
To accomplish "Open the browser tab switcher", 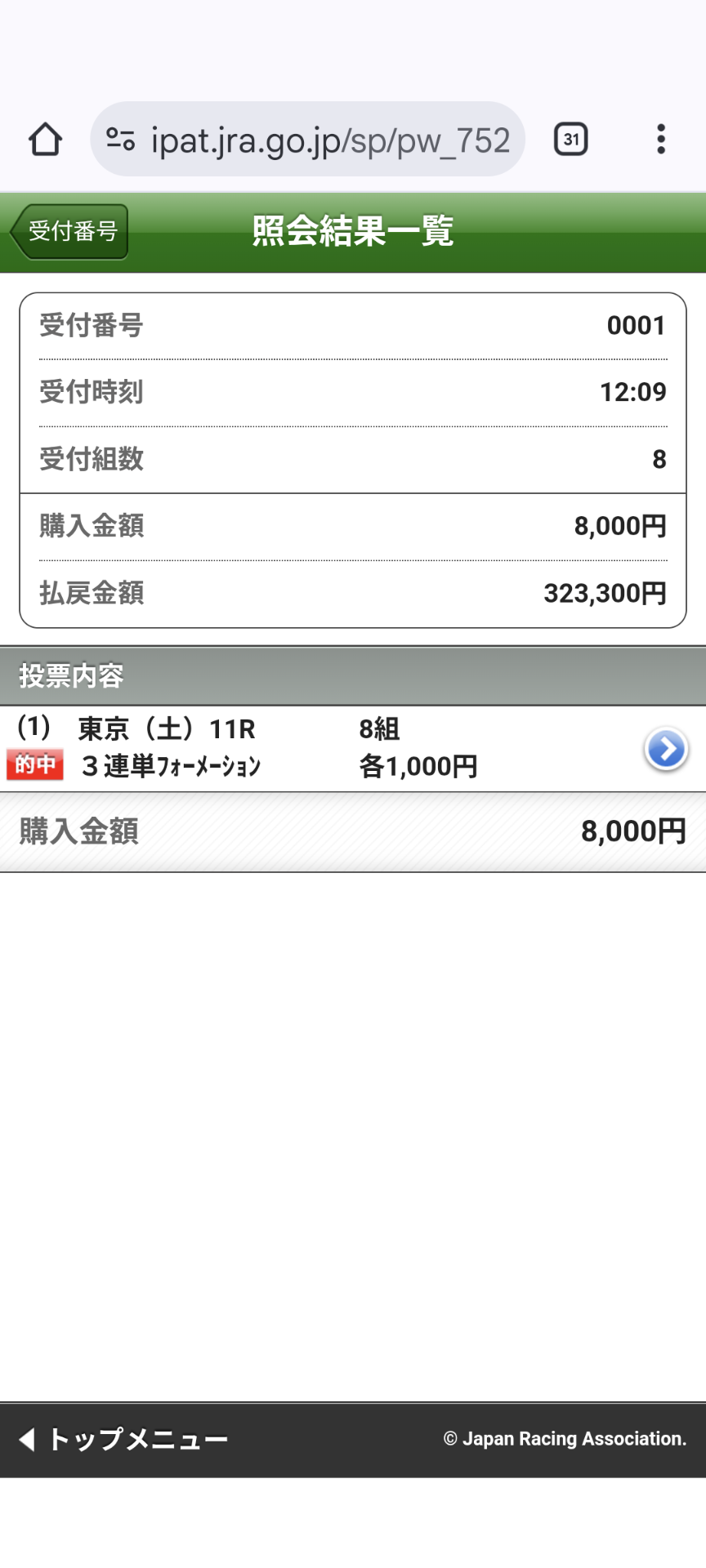I will point(570,140).
